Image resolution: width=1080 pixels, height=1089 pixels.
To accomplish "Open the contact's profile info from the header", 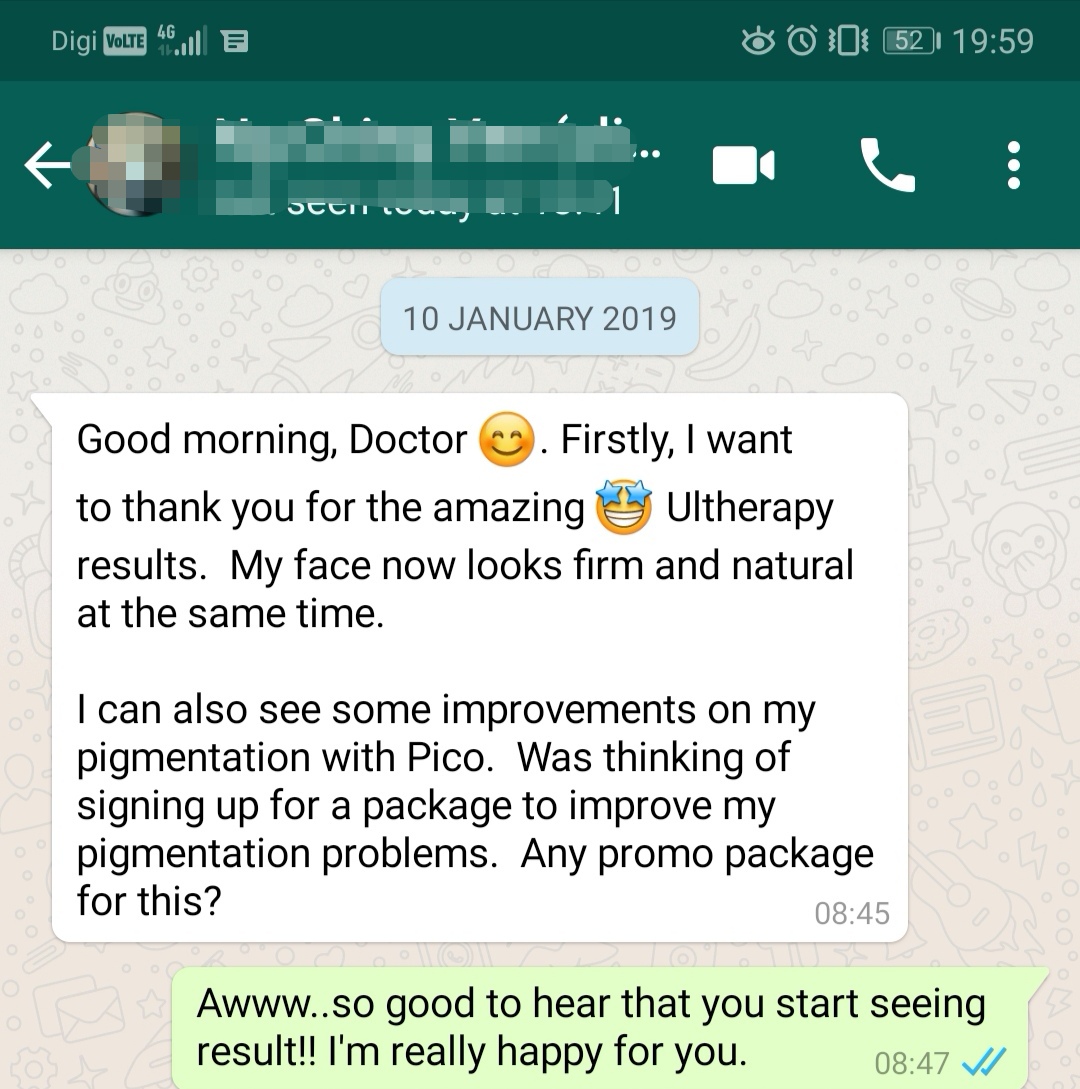I will coord(430,166).
